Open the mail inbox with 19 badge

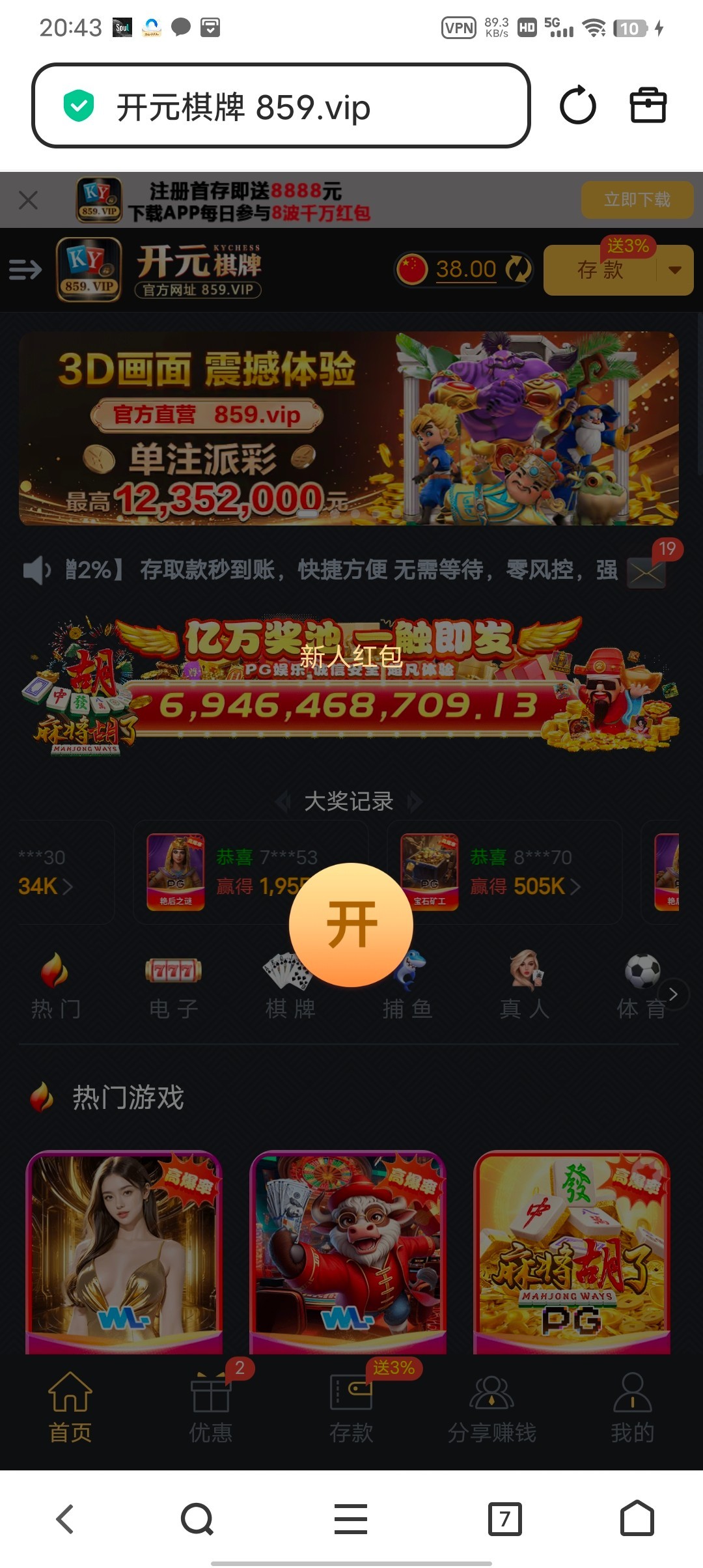tap(646, 572)
